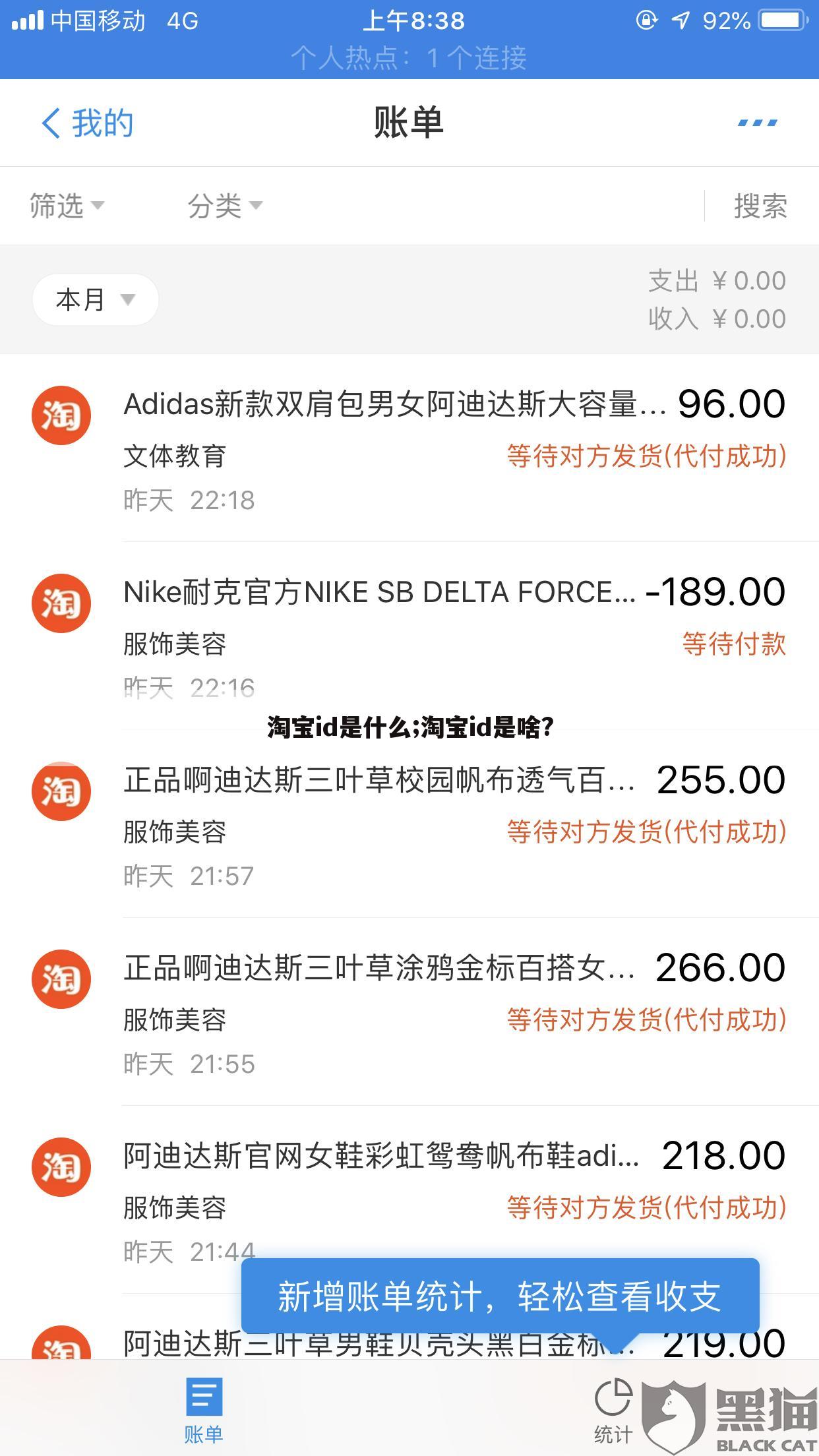Screen dimensions: 819x1456
Task: Open the Nike SB DELTA FORCE bill
Action: (x=409, y=636)
